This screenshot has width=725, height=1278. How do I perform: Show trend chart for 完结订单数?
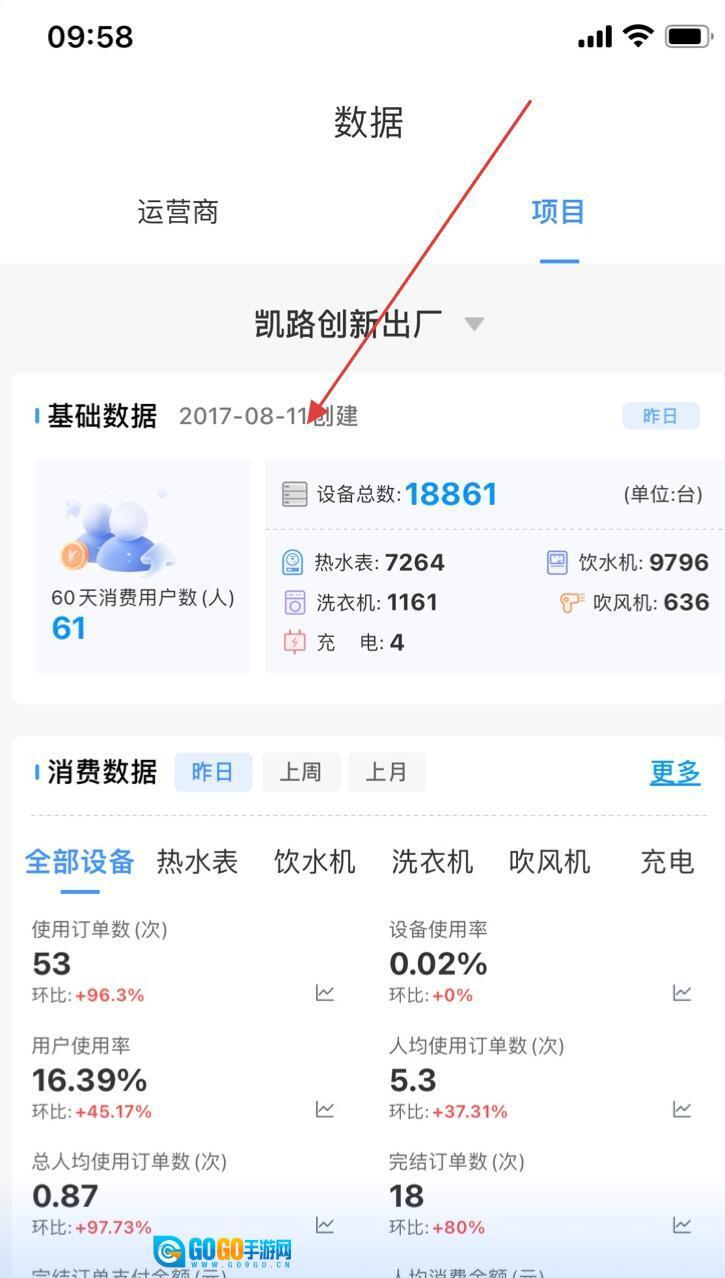pos(682,1225)
